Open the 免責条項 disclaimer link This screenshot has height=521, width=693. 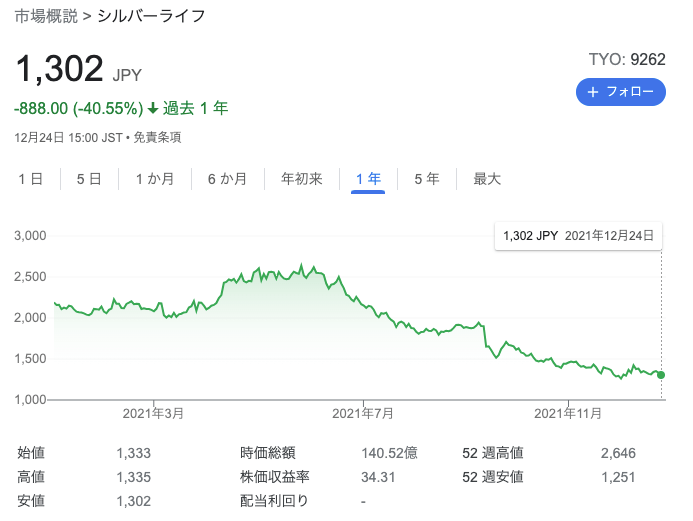[x=159, y=137]
